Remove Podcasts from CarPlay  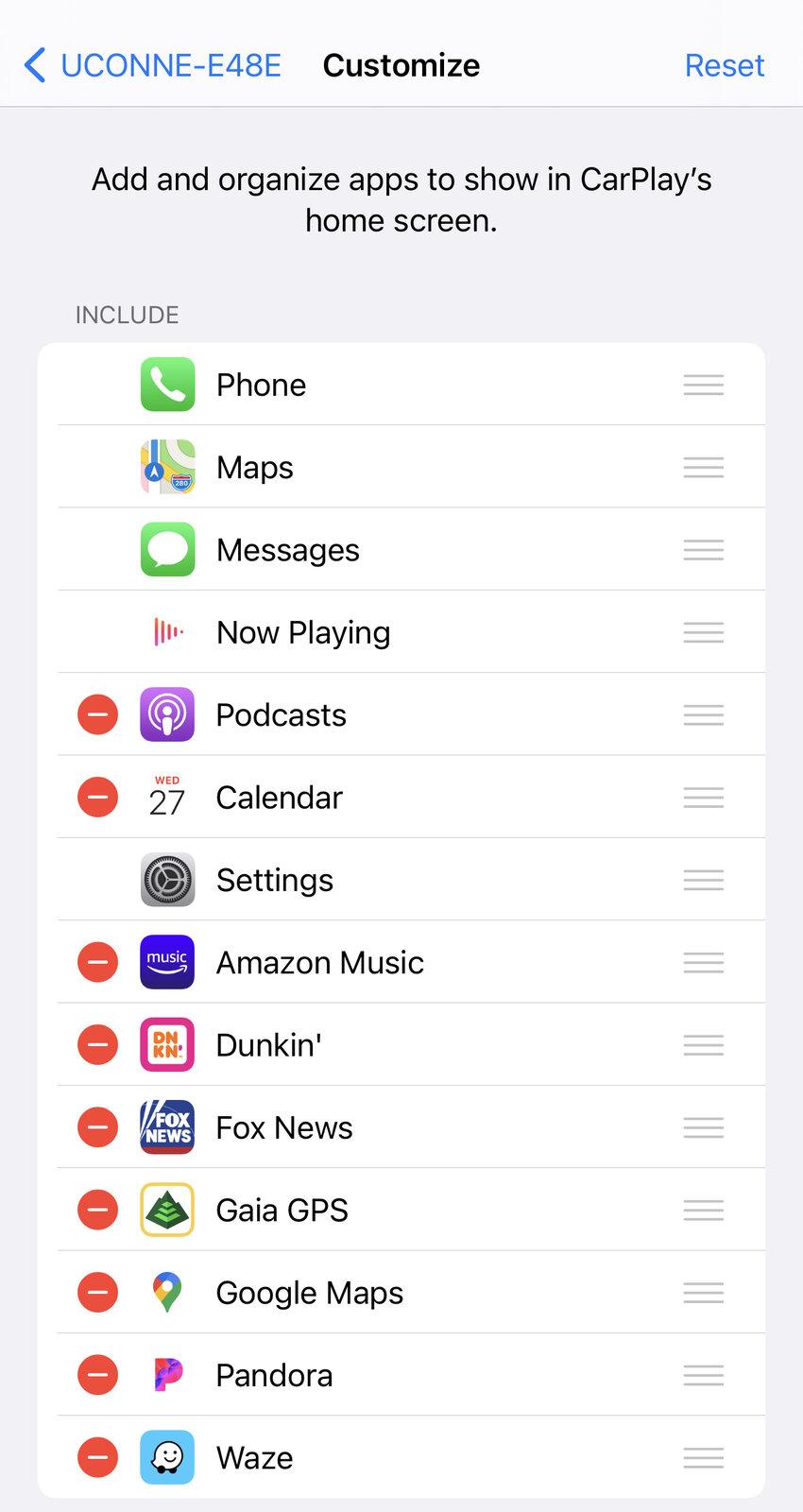(97, 714)
